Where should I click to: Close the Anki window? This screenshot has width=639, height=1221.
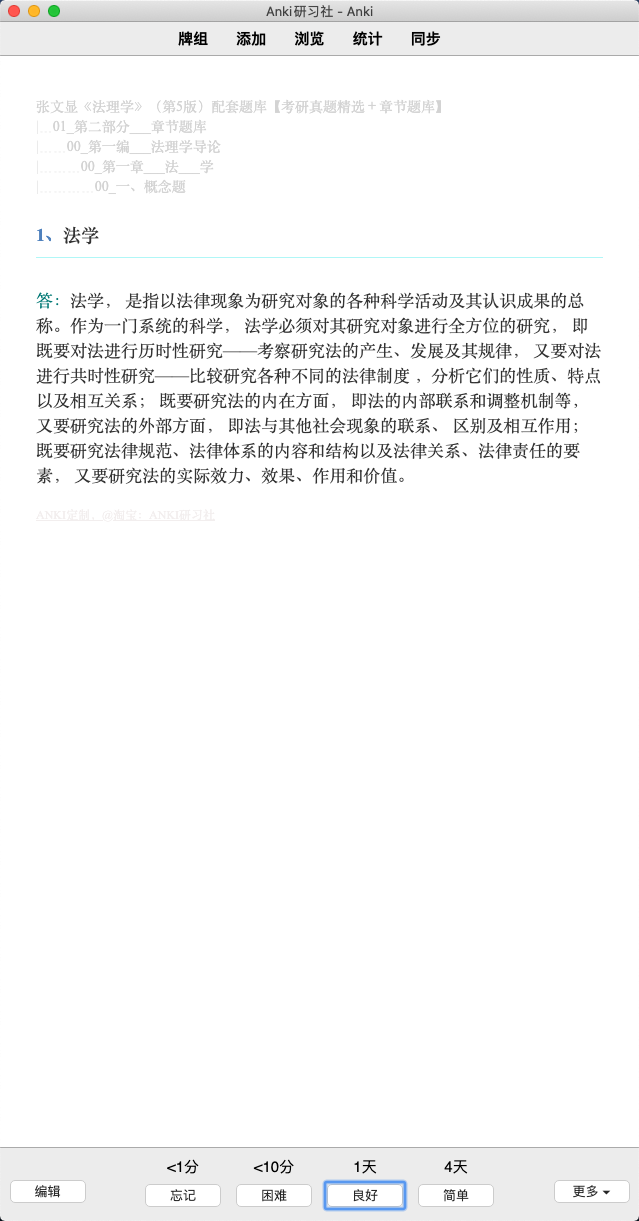pyautogui.click(x=14, y=11)
